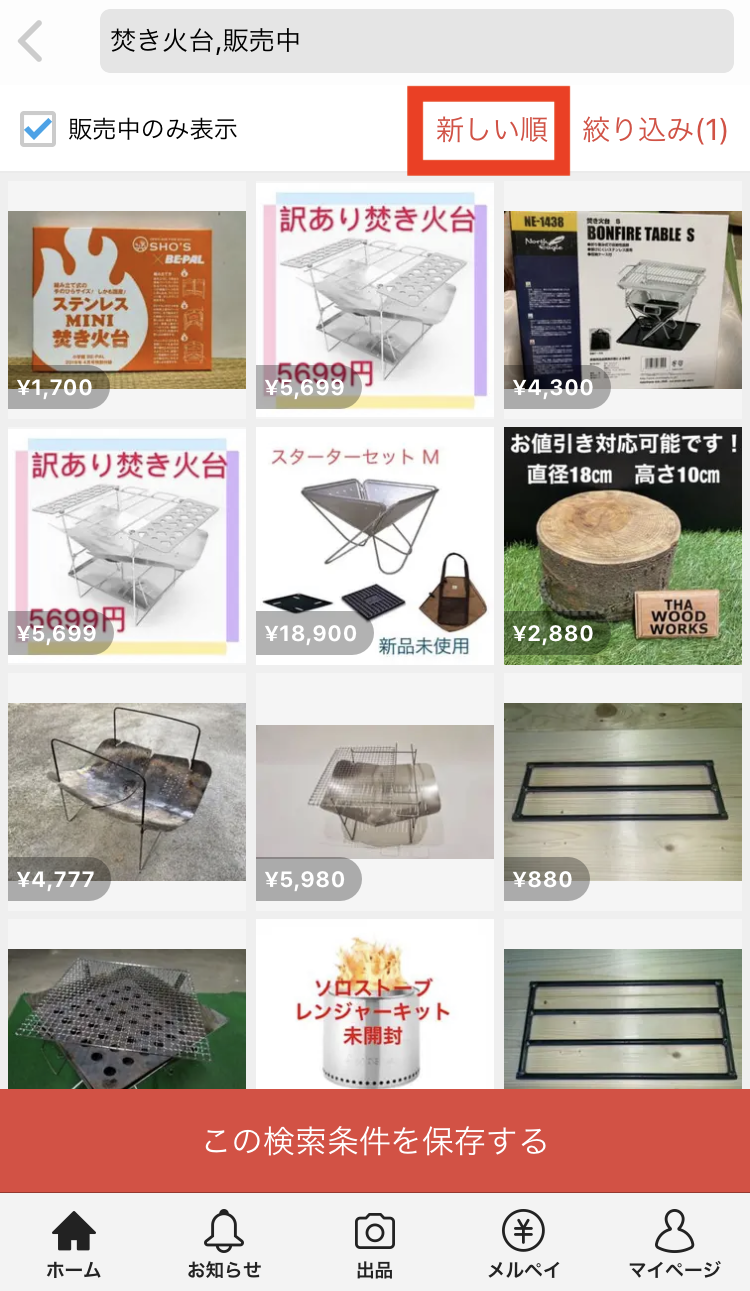
Task: Uncheck 販売中のみ表示 checkbox
Action: click(x=38, y=129)
